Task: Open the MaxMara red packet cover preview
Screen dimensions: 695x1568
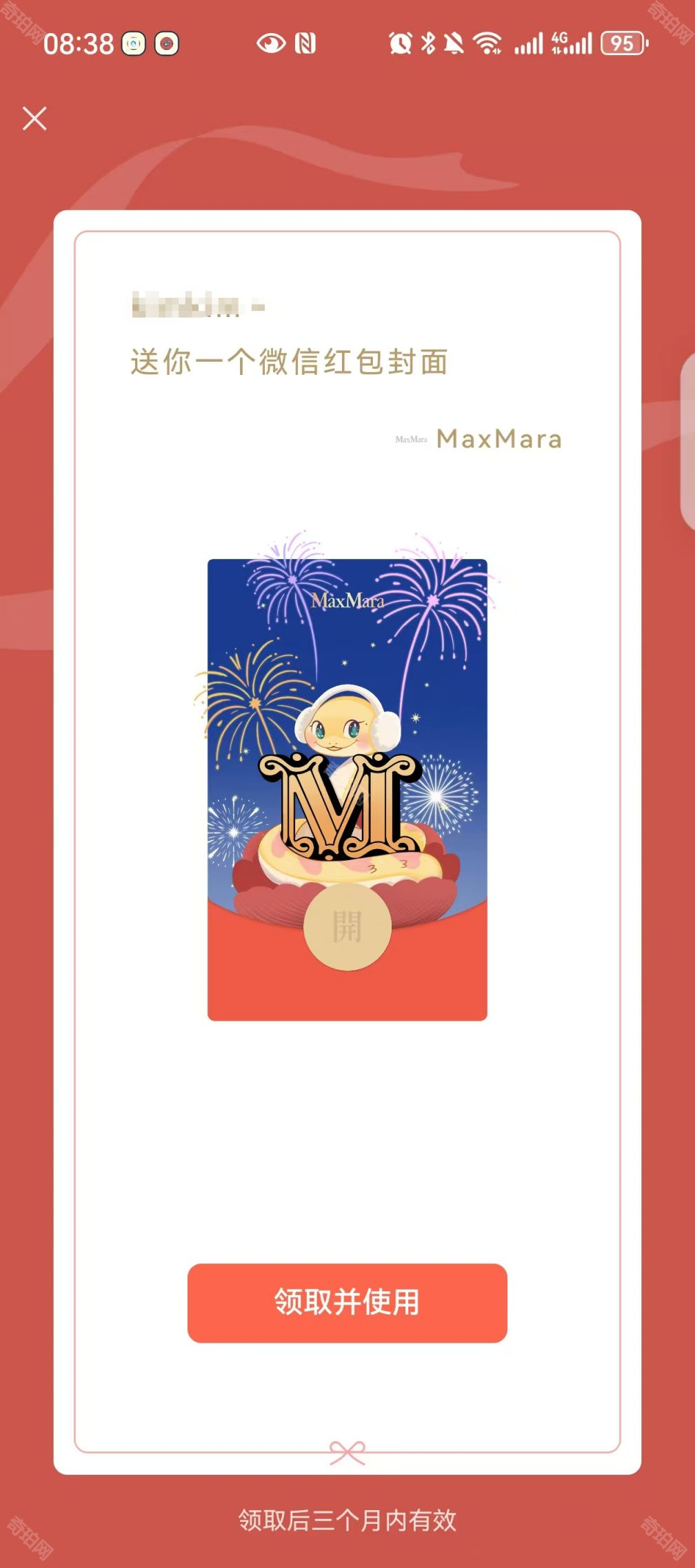Action: (347, 789)
